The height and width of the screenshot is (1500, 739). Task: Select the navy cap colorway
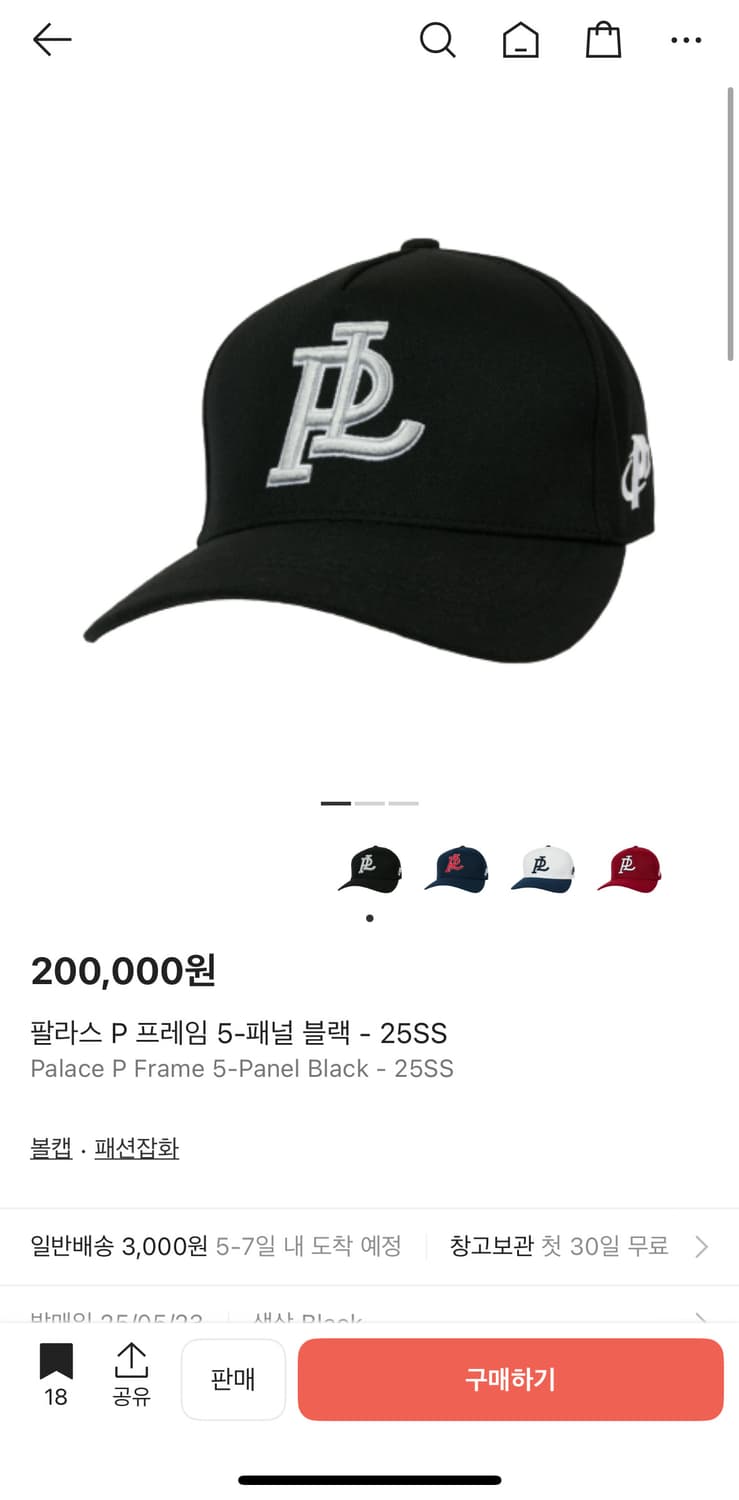pyautogui.click(x=456, y=869)
